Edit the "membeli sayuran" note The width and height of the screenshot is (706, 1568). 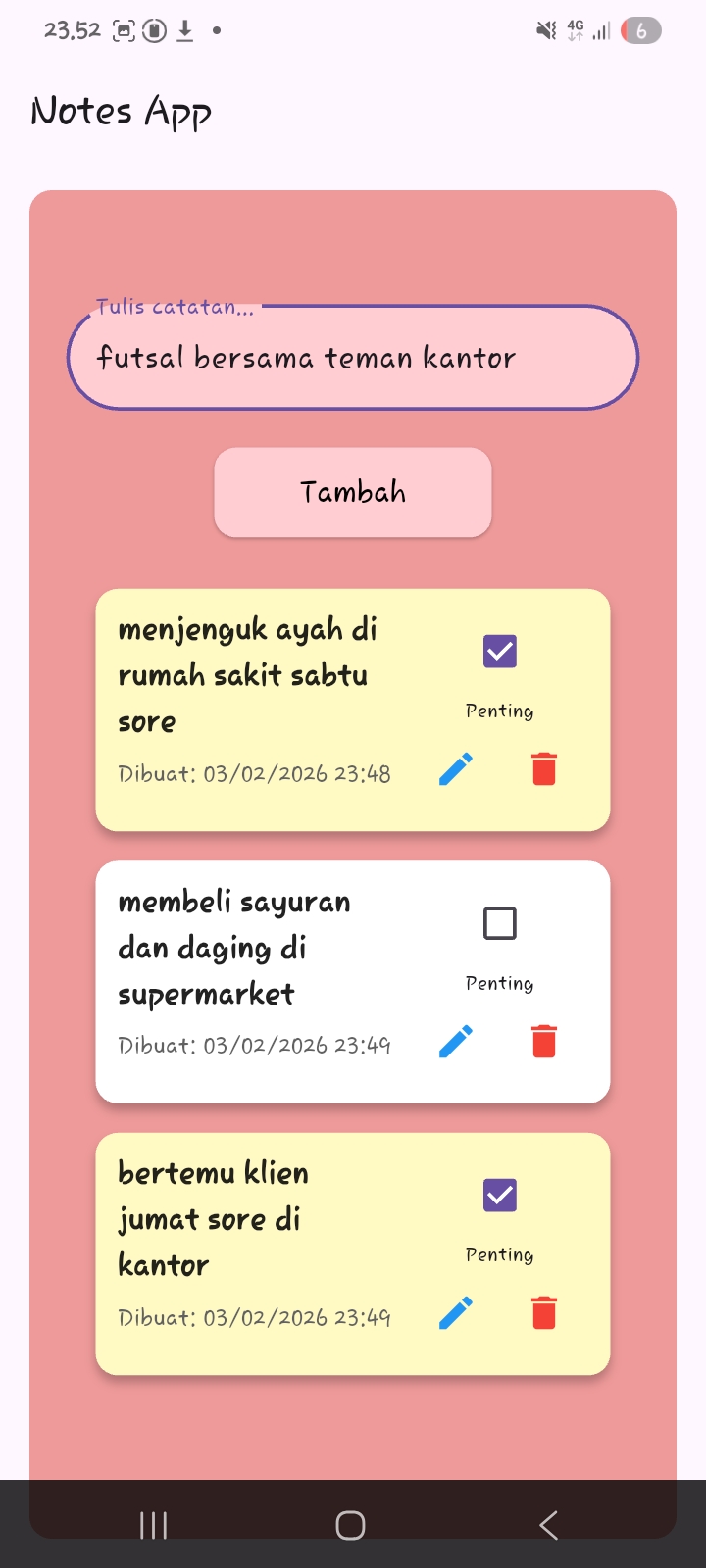click(455, 1042)
